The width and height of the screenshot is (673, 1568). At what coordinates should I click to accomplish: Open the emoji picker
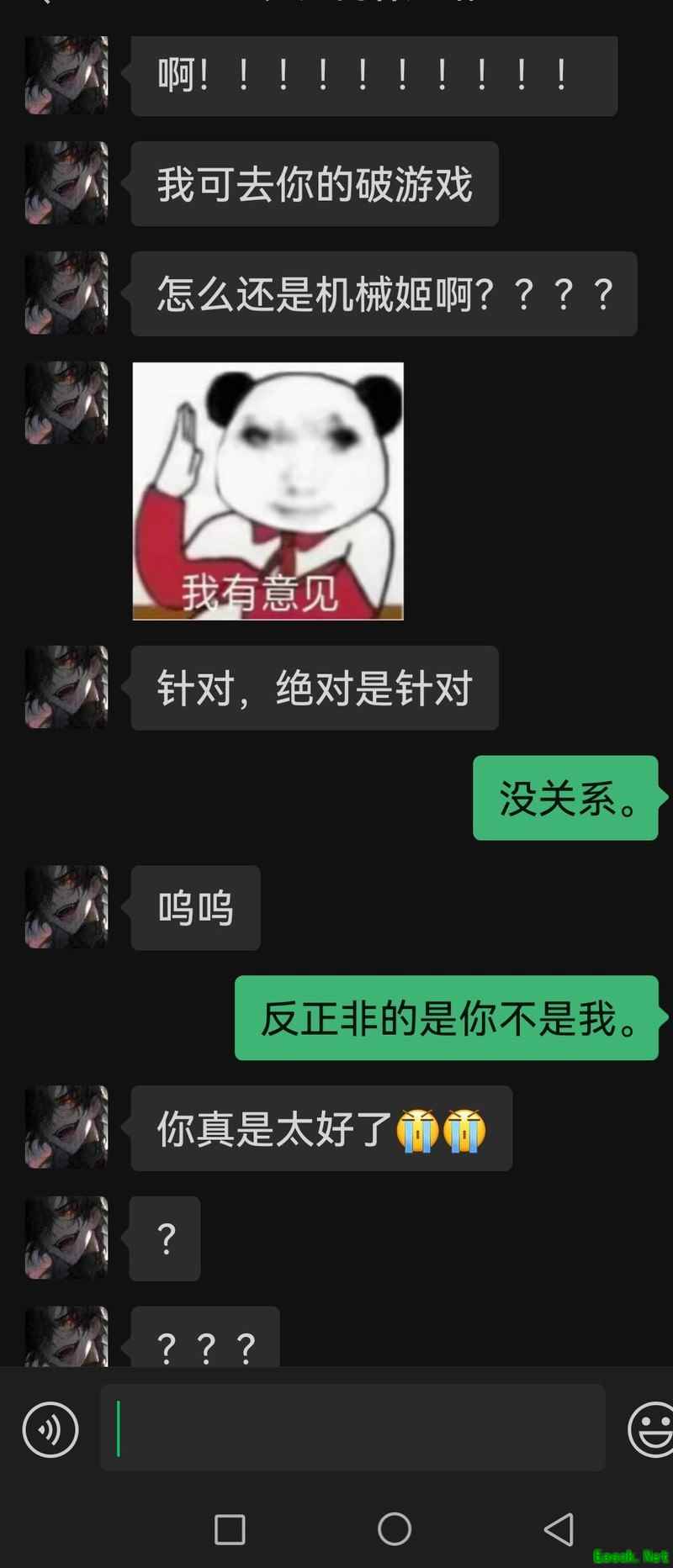click(x=651, y=1428)
